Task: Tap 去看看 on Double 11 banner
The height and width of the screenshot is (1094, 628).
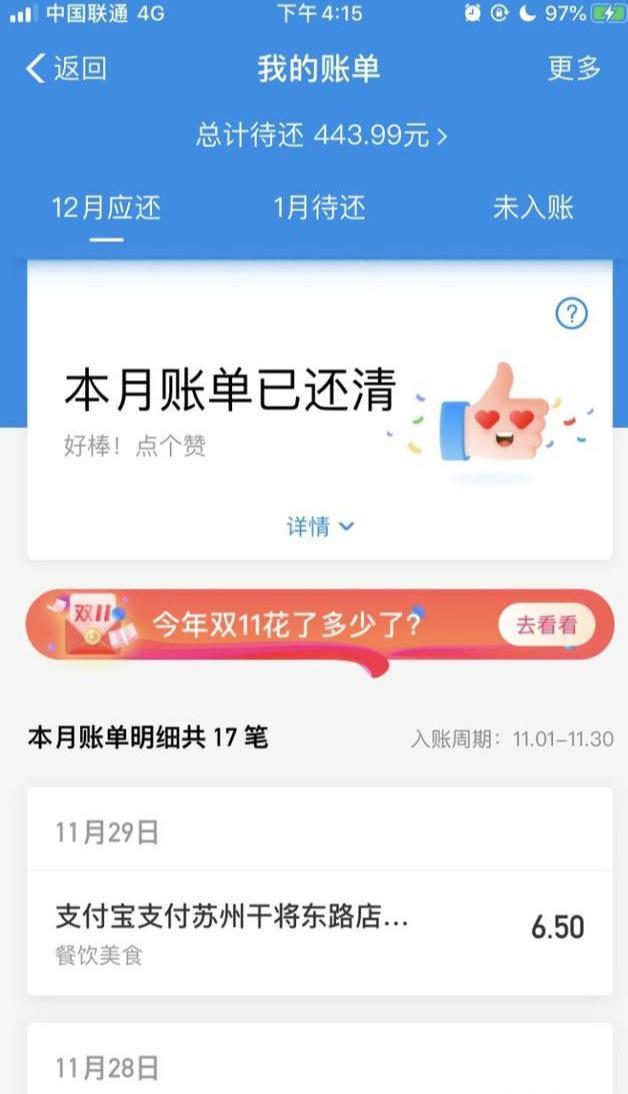Action: pos(546,626)
